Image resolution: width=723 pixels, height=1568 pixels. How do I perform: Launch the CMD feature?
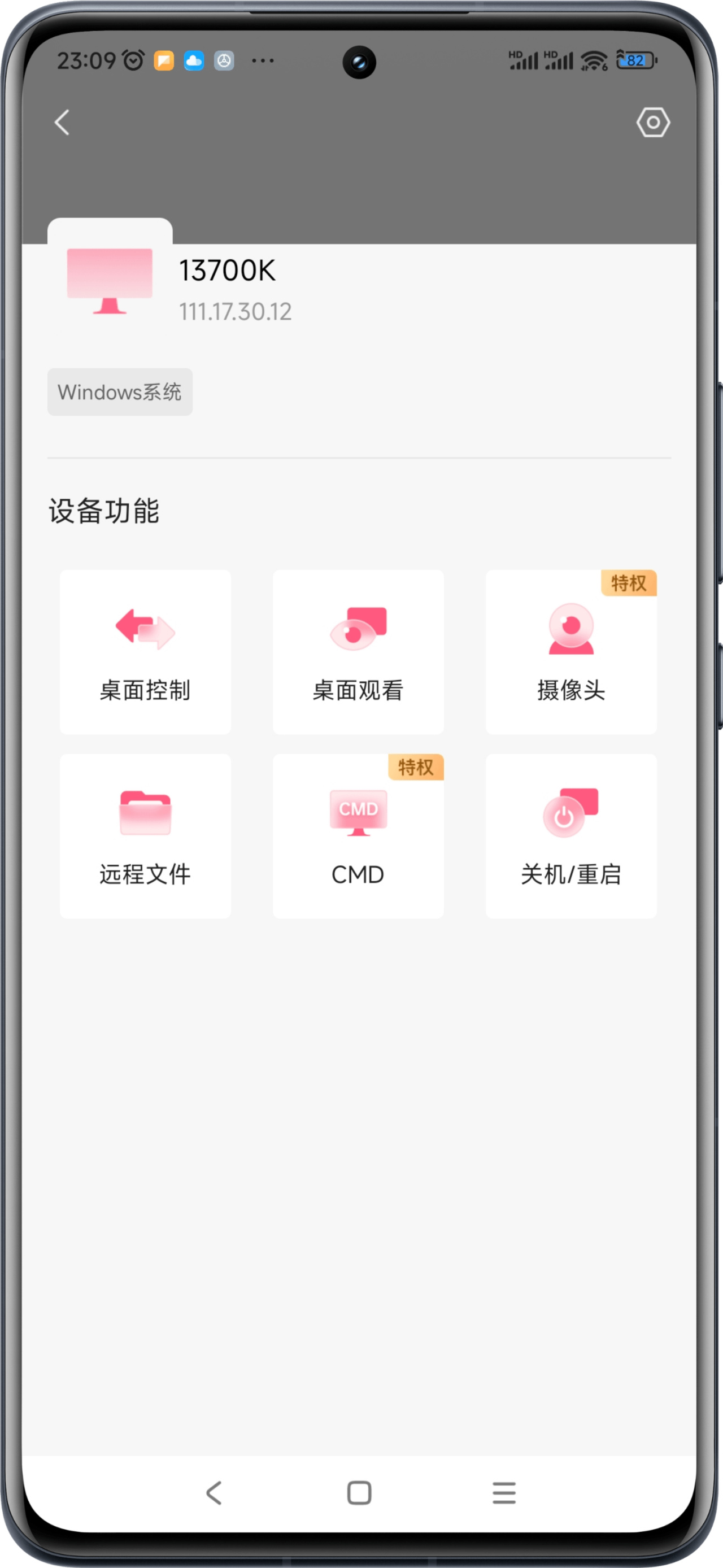click(x=358, y=836)
